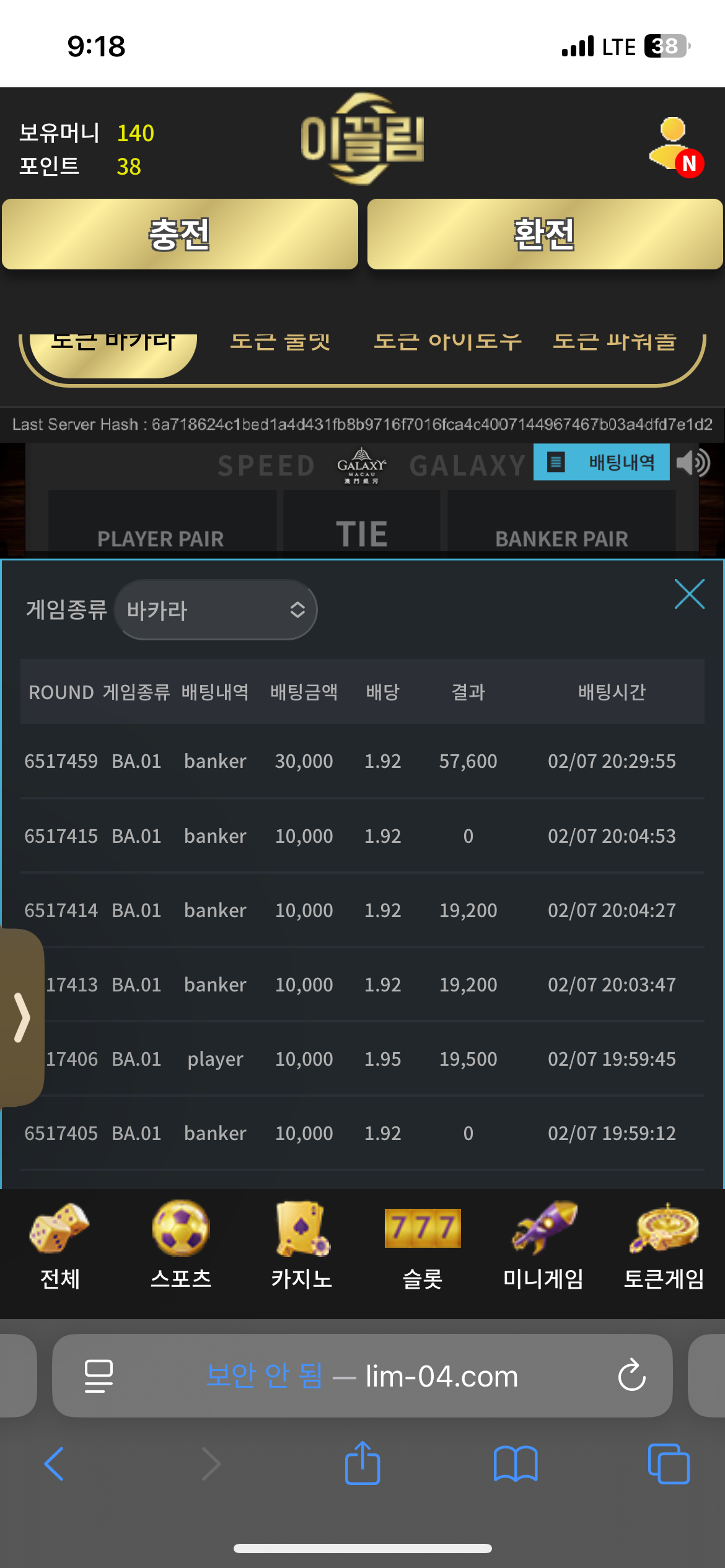Close the betting history panel
The image size is (725, 1568).
click(689, 595)
